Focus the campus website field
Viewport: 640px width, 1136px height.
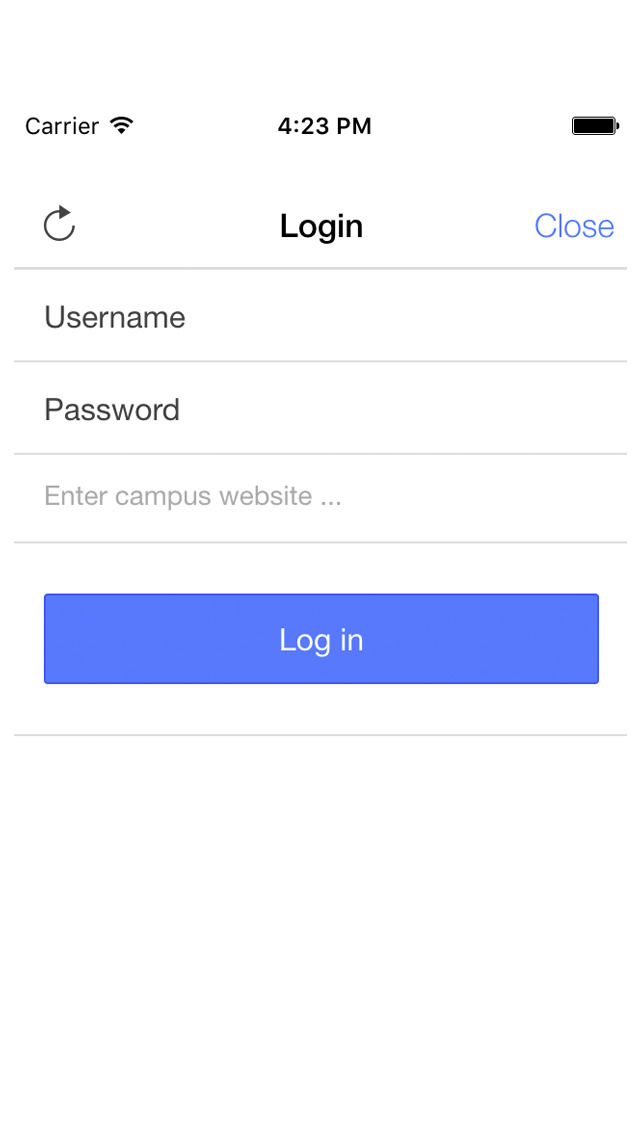click(x=320, y=497)
